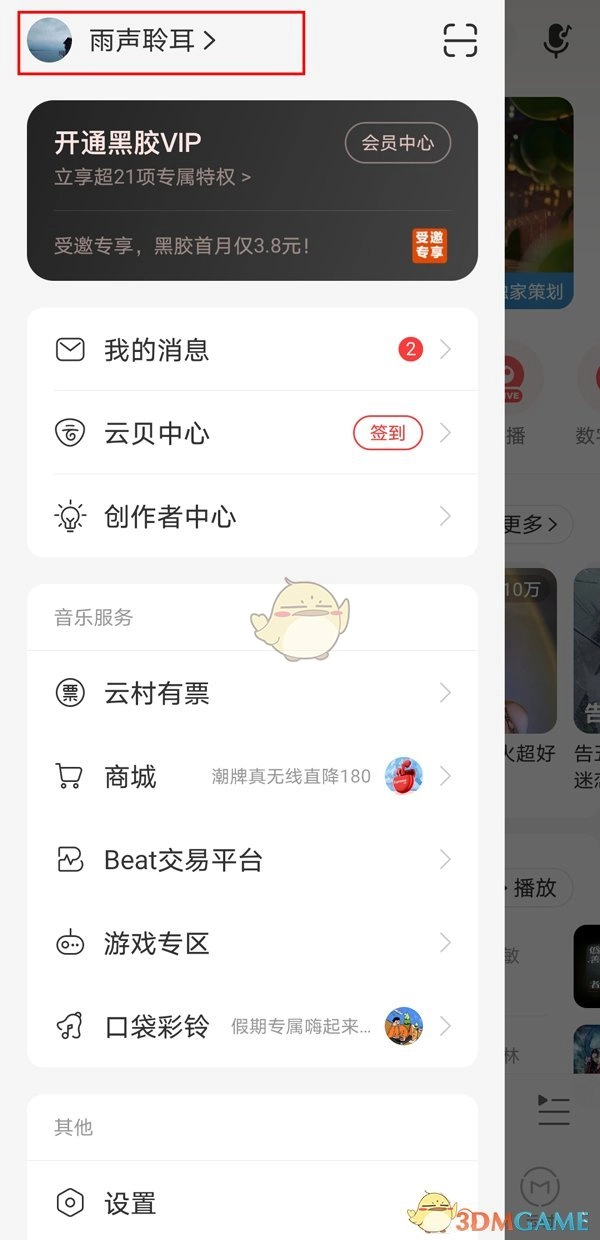This screenshot has height=1240, width=600.
Task: Open 云村有票
Action: (252, 693)
